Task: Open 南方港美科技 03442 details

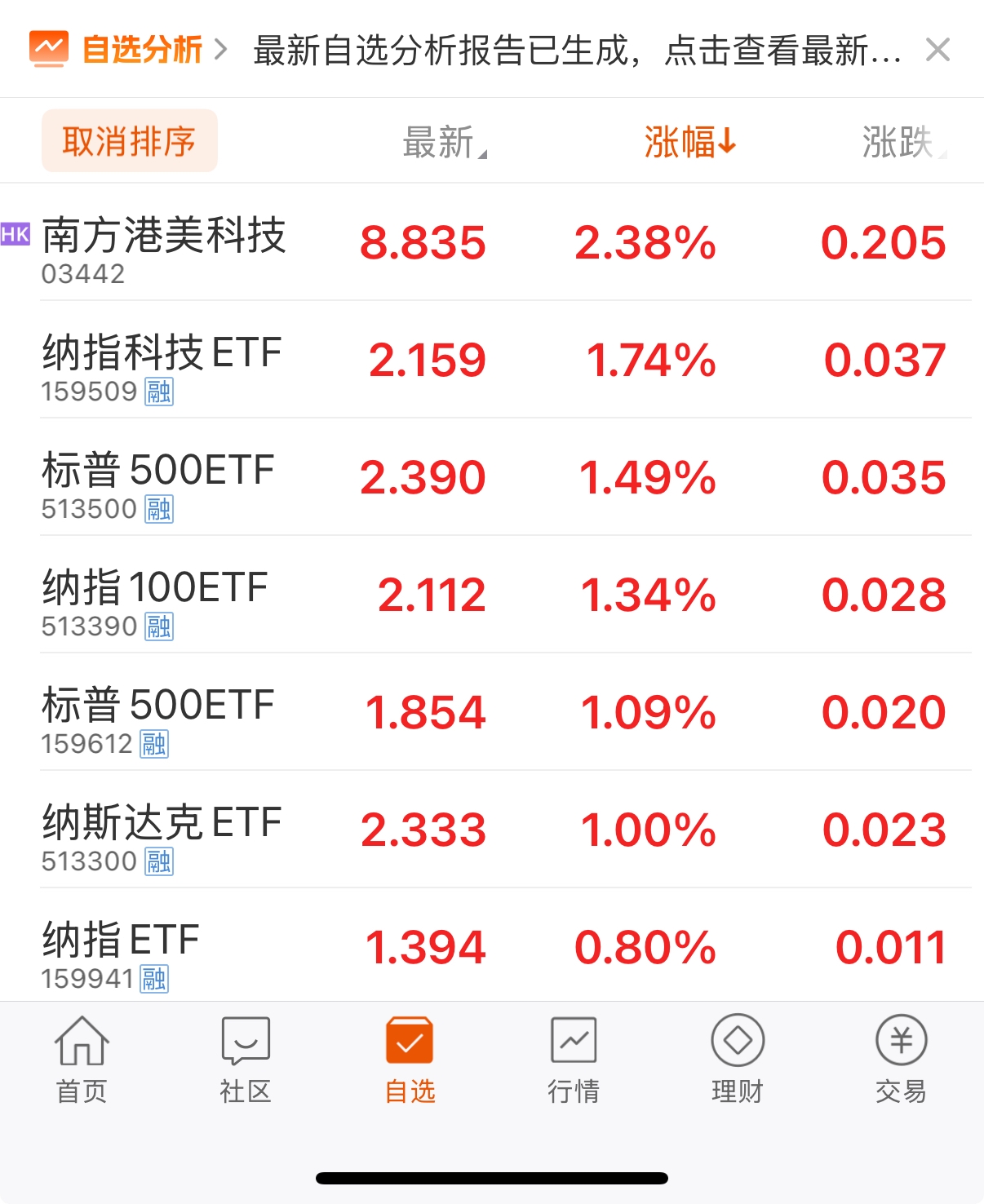Action: (x=163, y=243)
